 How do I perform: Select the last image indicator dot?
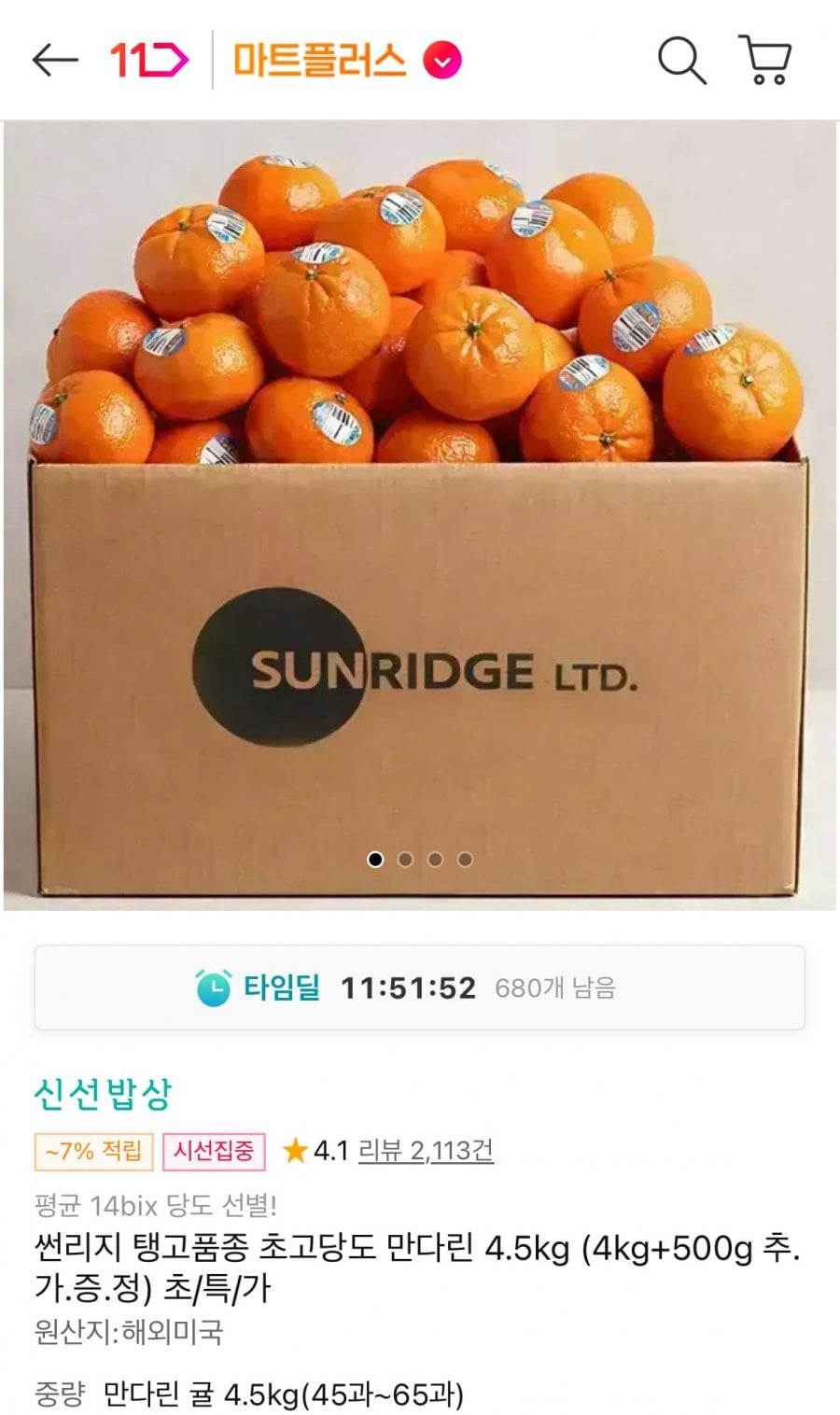point(463,858)
